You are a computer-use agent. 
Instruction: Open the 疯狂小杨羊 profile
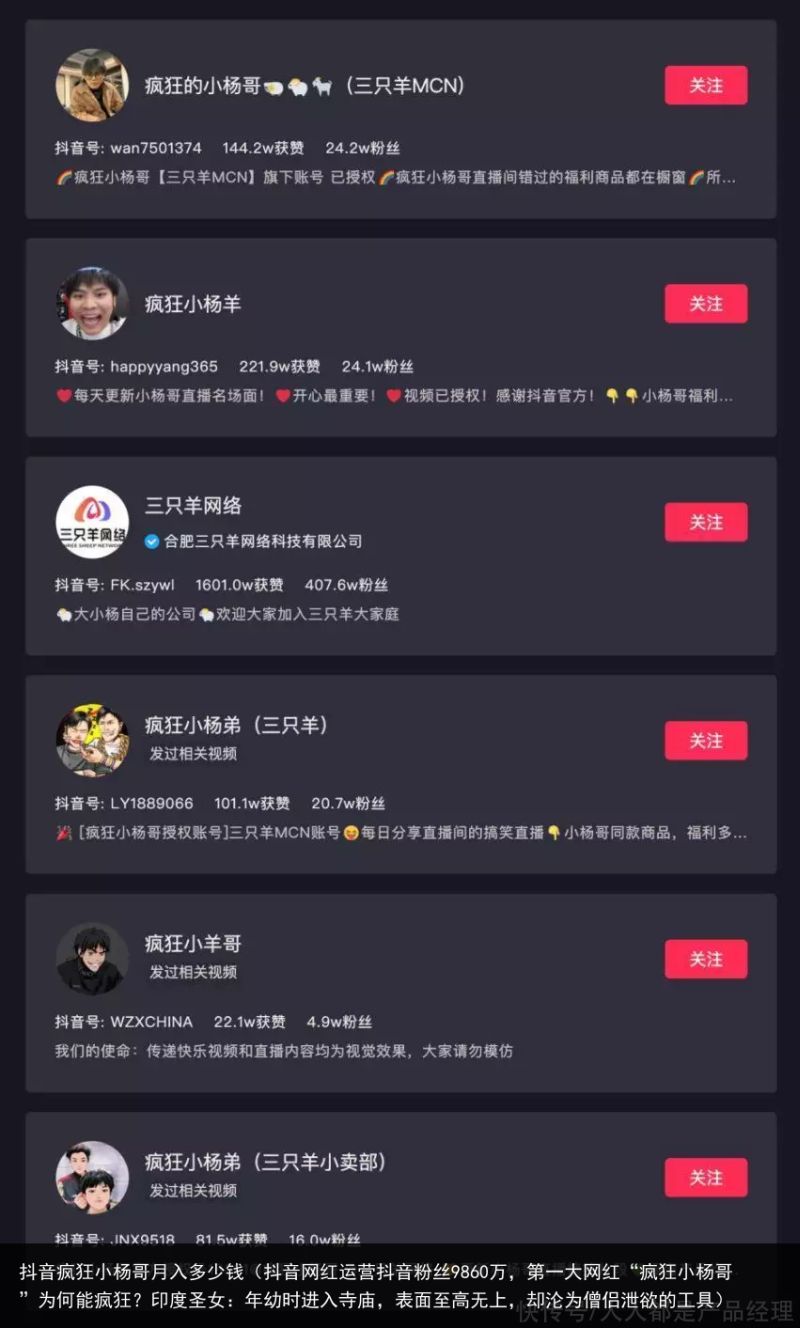click(92, 303)
